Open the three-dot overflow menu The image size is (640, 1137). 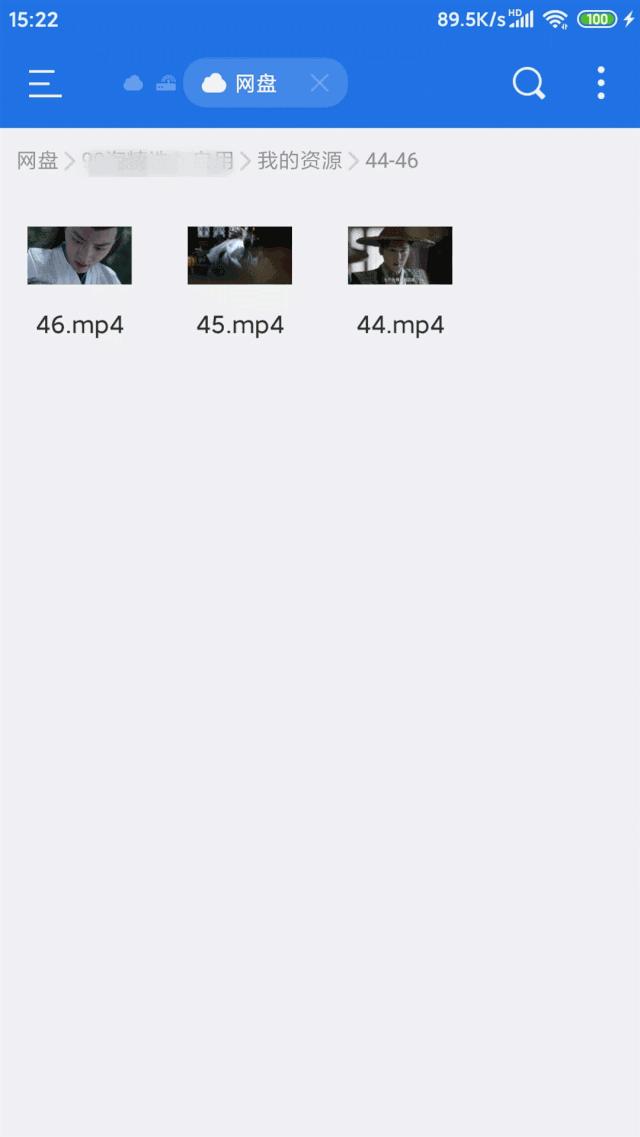tap(601, 83)
